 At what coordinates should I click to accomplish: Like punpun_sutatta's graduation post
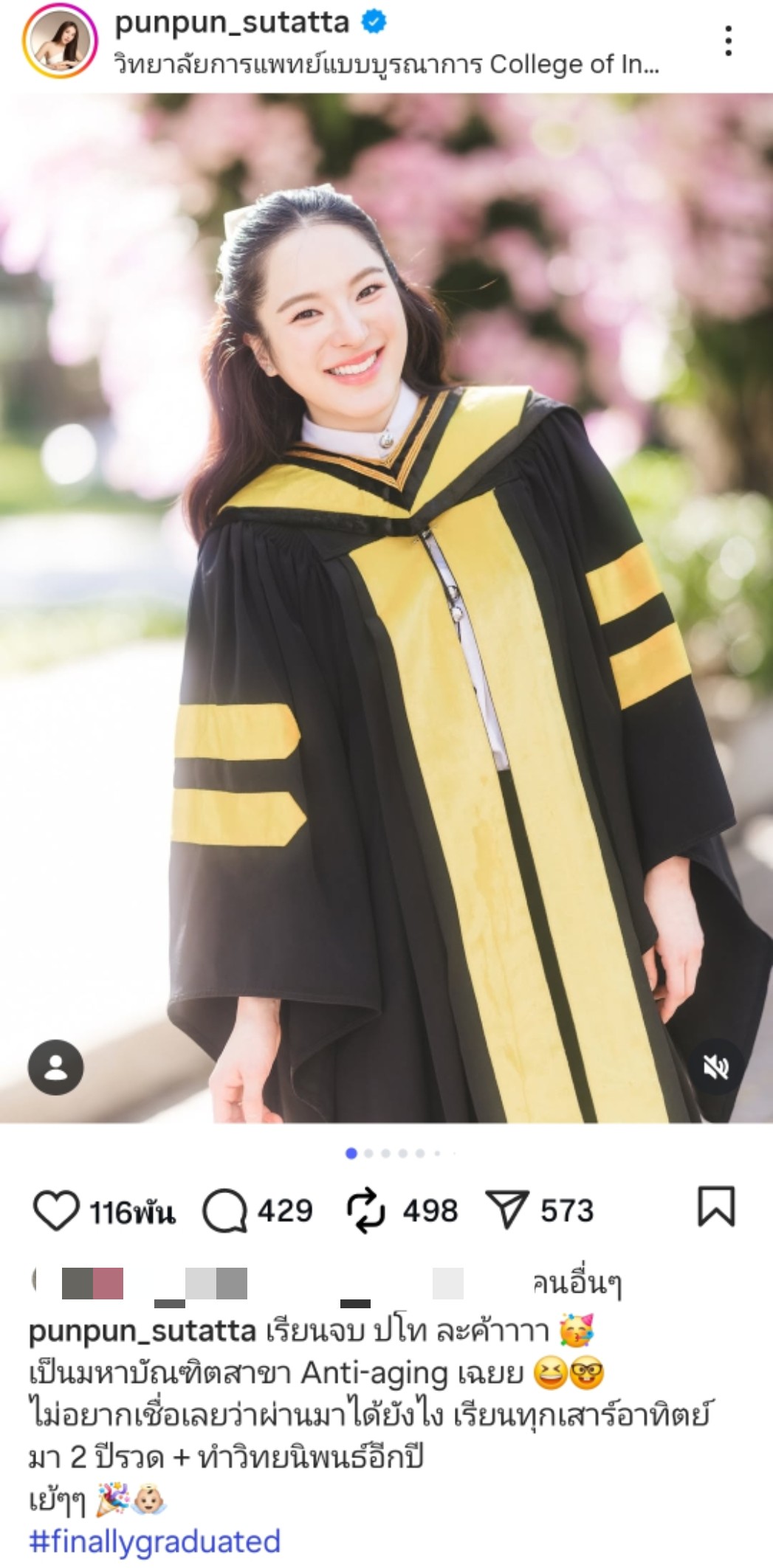coord(56,1211)
